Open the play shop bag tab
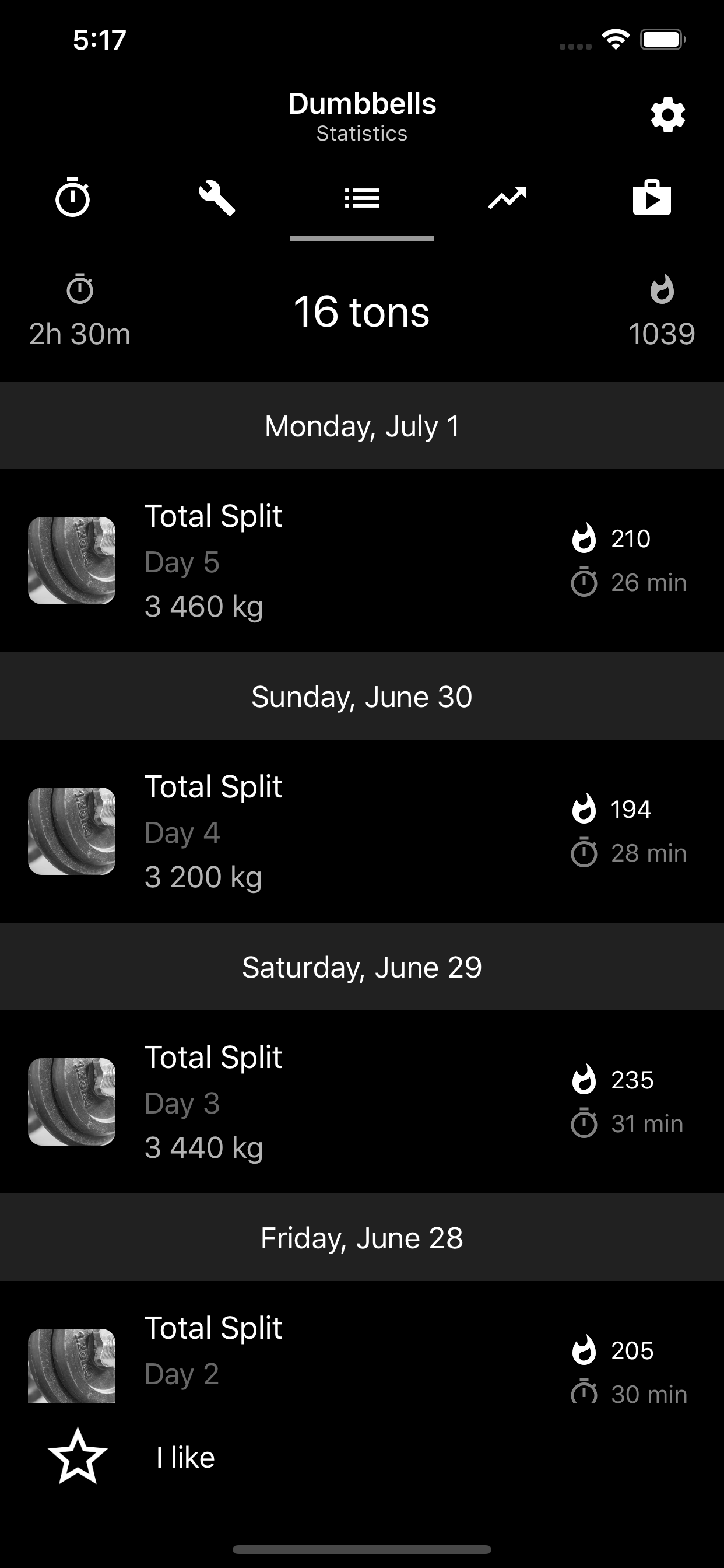 coord(652,198)
